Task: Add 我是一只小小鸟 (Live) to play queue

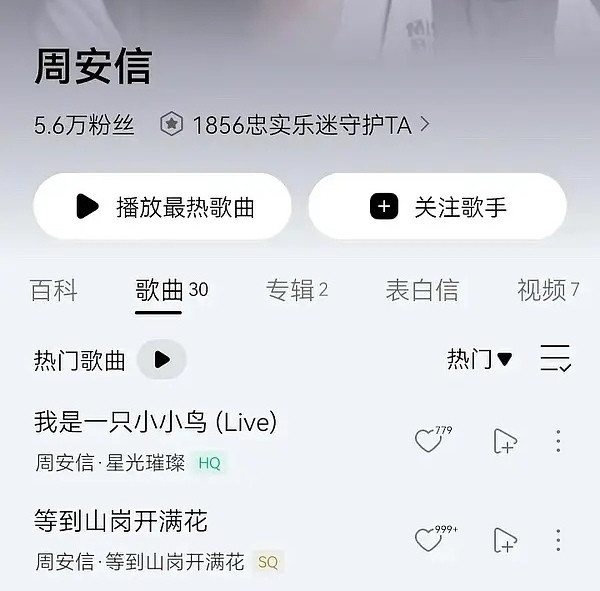Action: click(505, 441)
